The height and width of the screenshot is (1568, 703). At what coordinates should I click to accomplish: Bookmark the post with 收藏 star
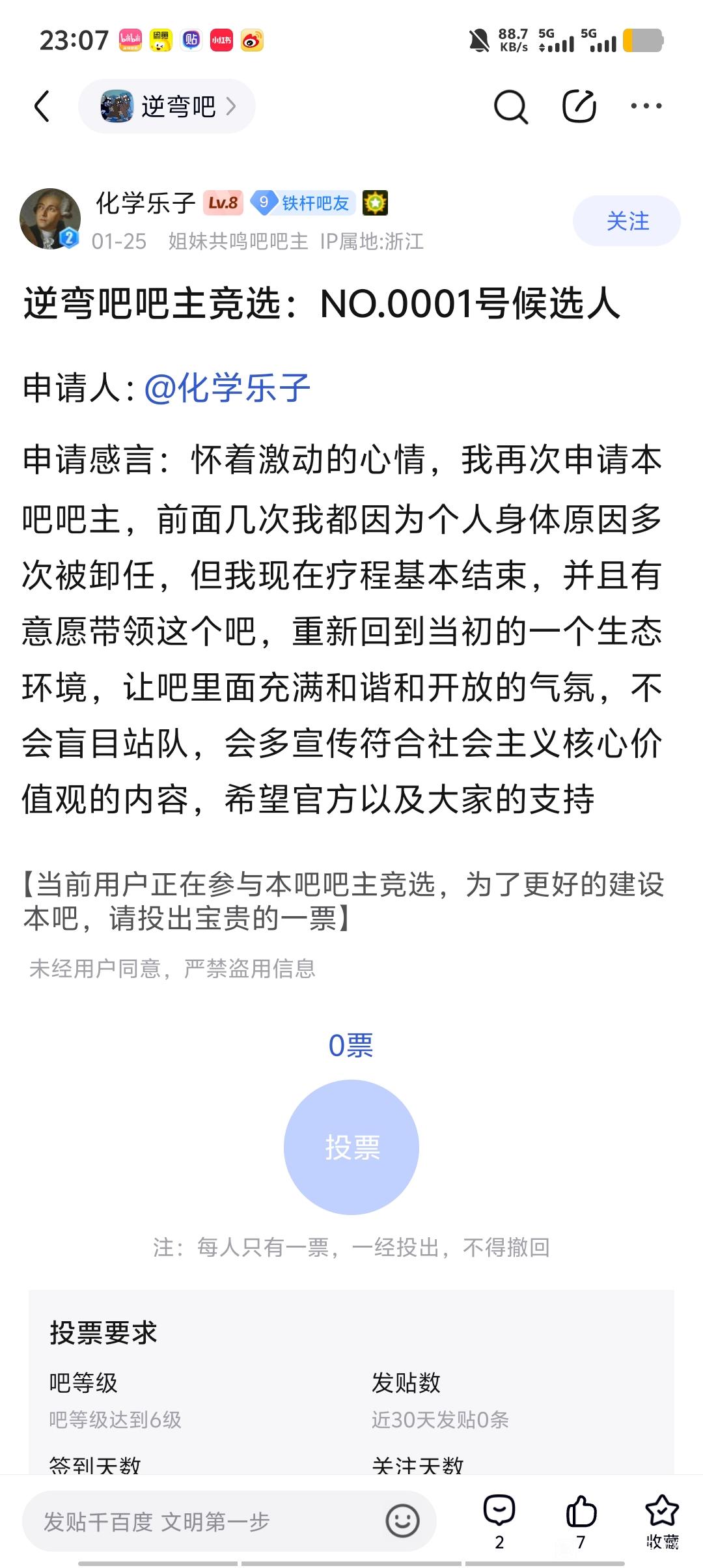662,1520
